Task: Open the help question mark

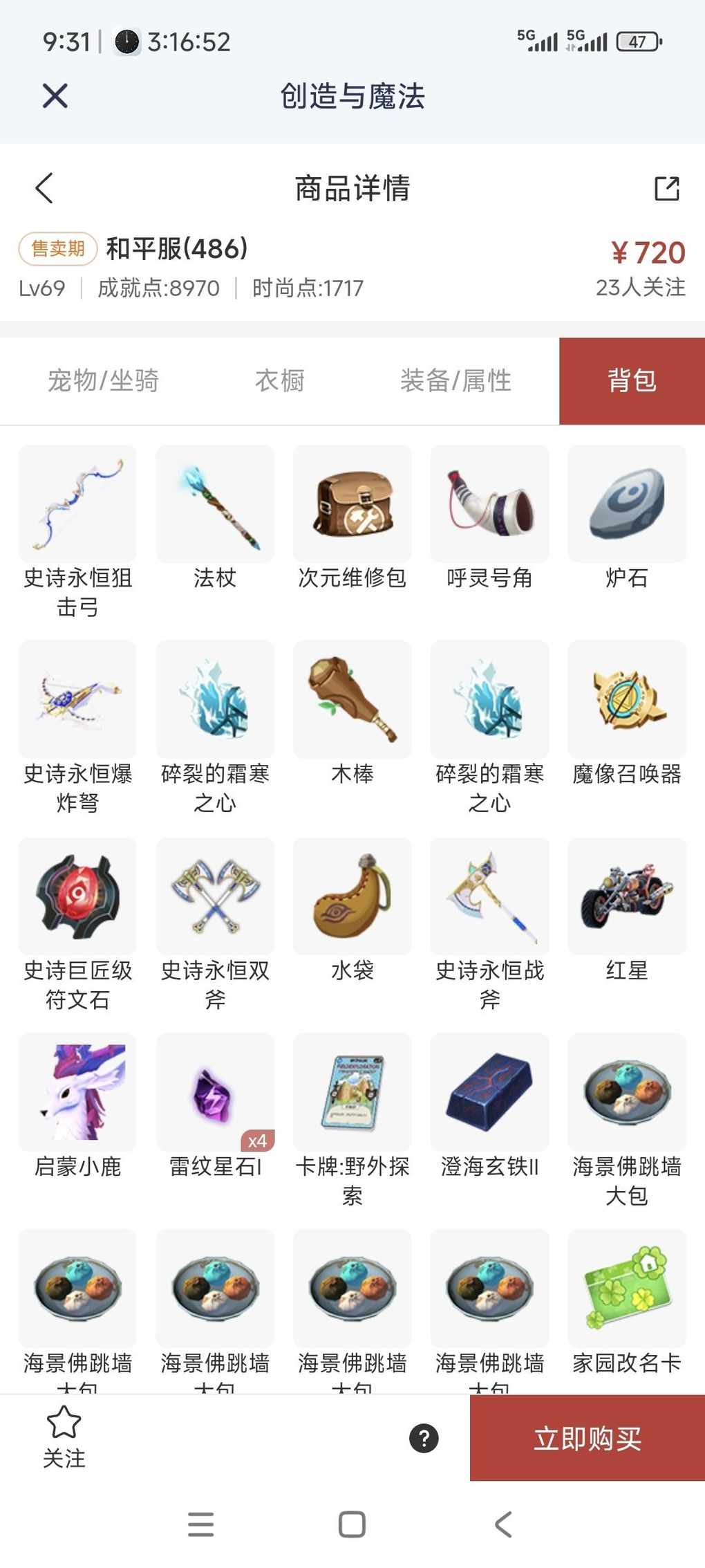Action: point(424,1439)
